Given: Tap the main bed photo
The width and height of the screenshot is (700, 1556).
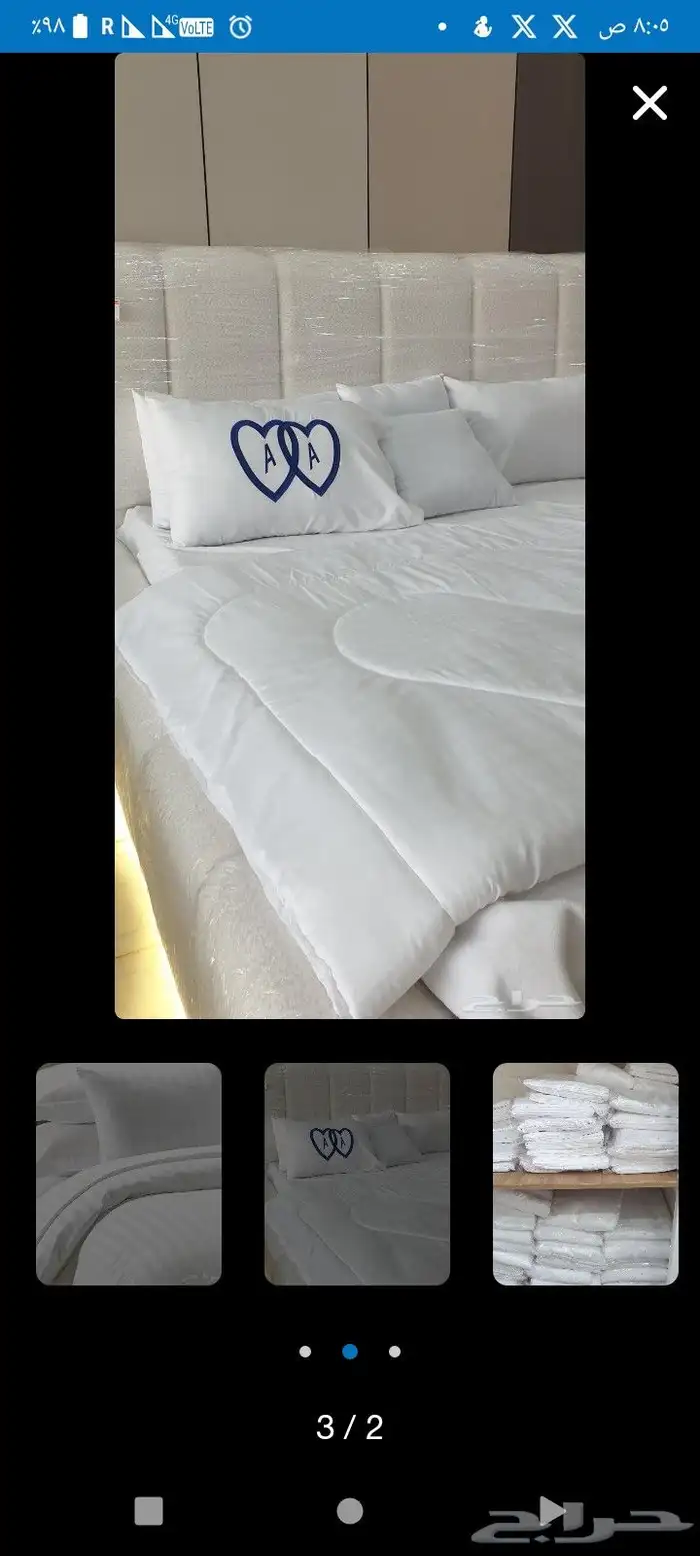Looking at the screenshot, I should [x=349, y=600].
